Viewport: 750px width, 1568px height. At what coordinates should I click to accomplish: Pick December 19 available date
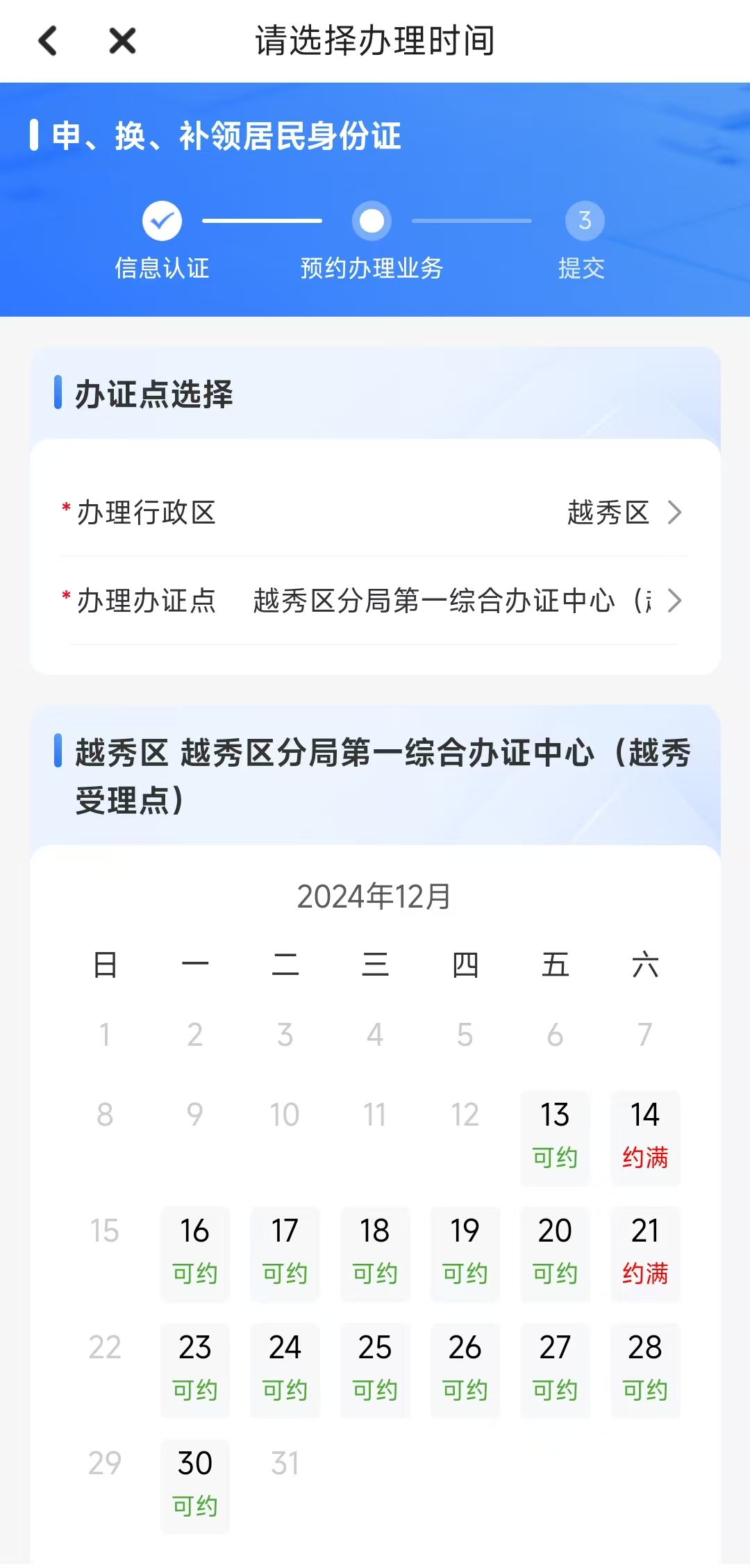465,1252
